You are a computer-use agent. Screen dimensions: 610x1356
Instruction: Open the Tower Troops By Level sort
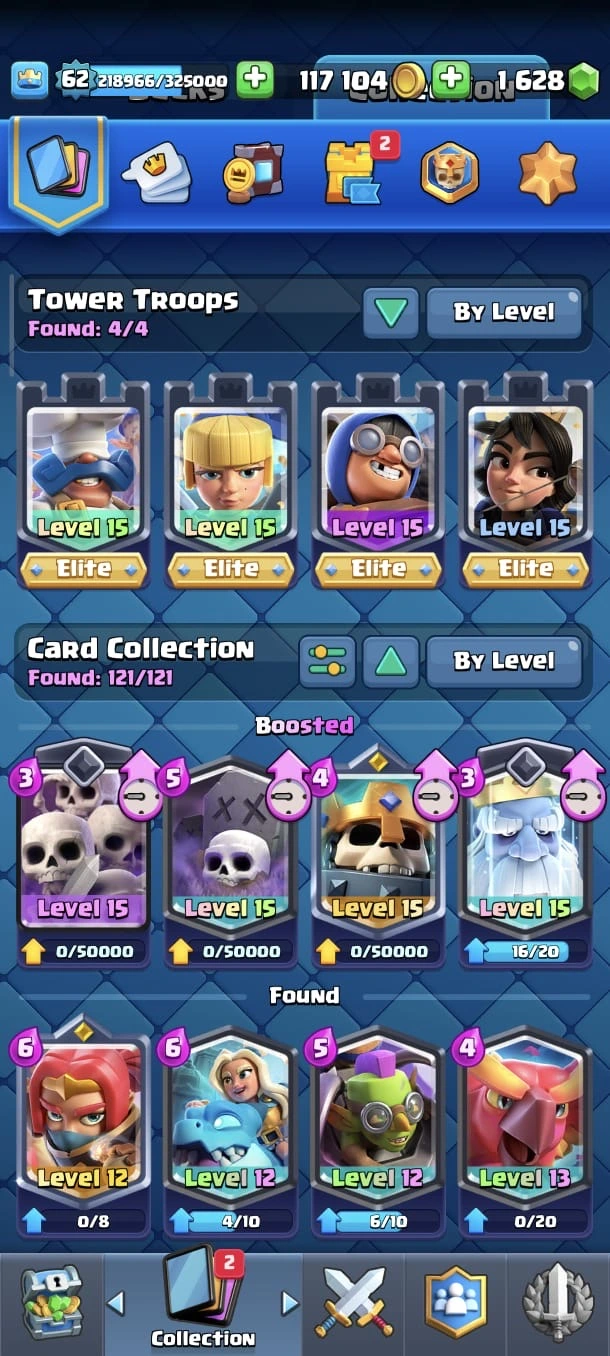coord(504,312)
